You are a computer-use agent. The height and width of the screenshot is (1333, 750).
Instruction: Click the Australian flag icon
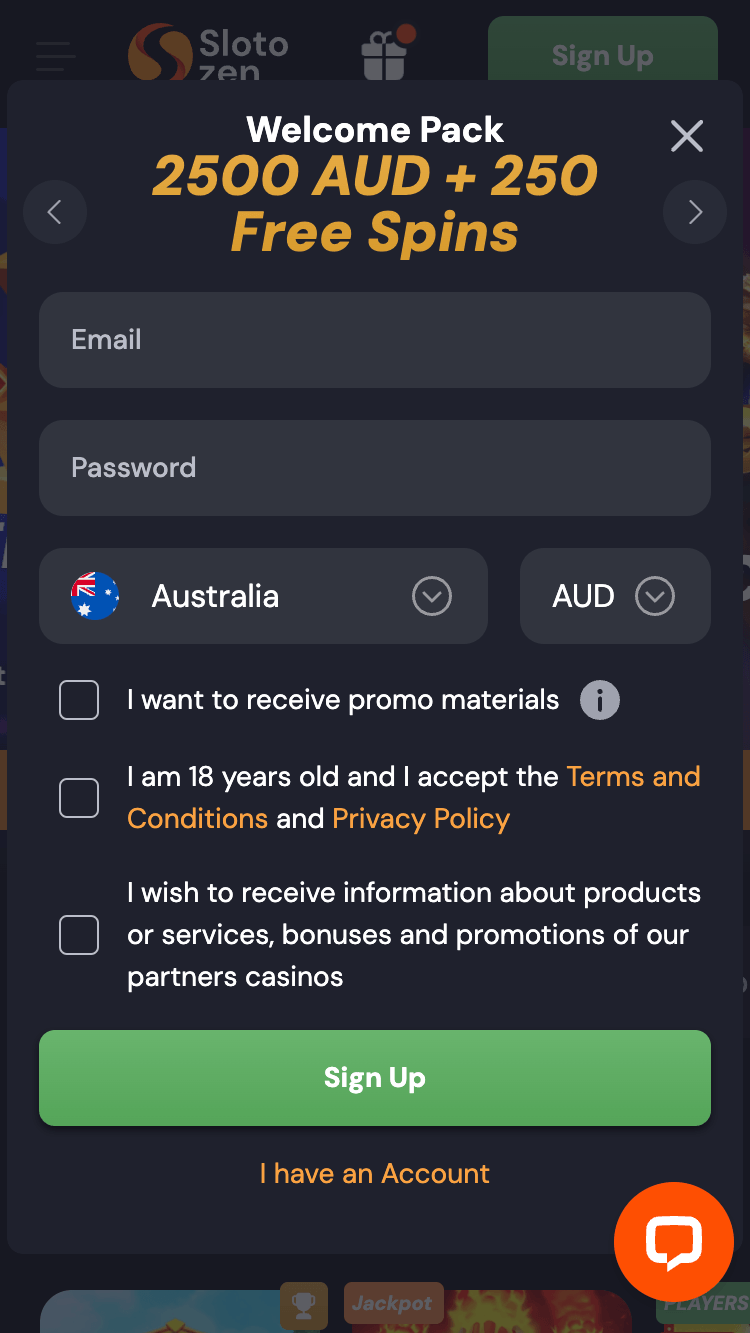(95, 596)
